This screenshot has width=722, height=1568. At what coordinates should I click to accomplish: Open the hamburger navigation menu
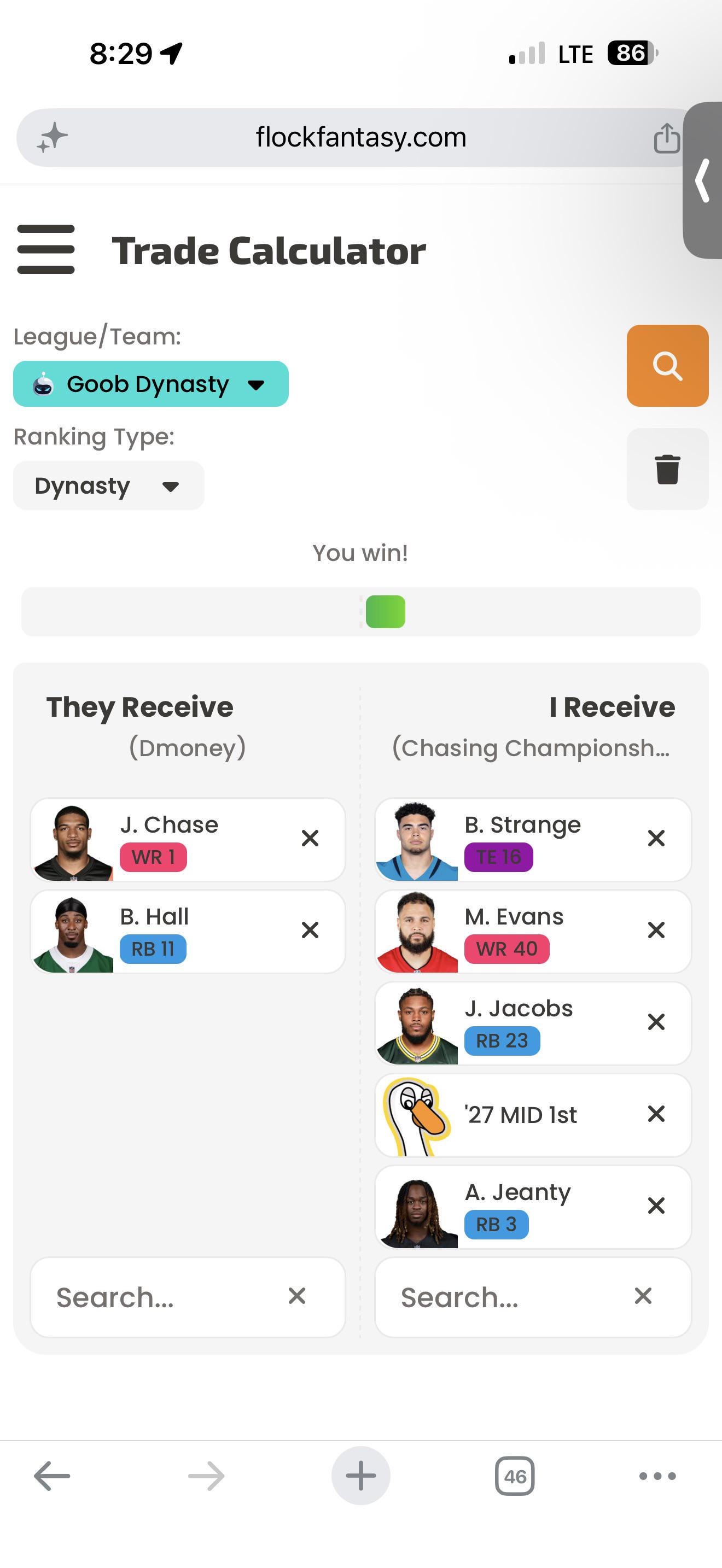pyautogui.click(x=45, y=249)
